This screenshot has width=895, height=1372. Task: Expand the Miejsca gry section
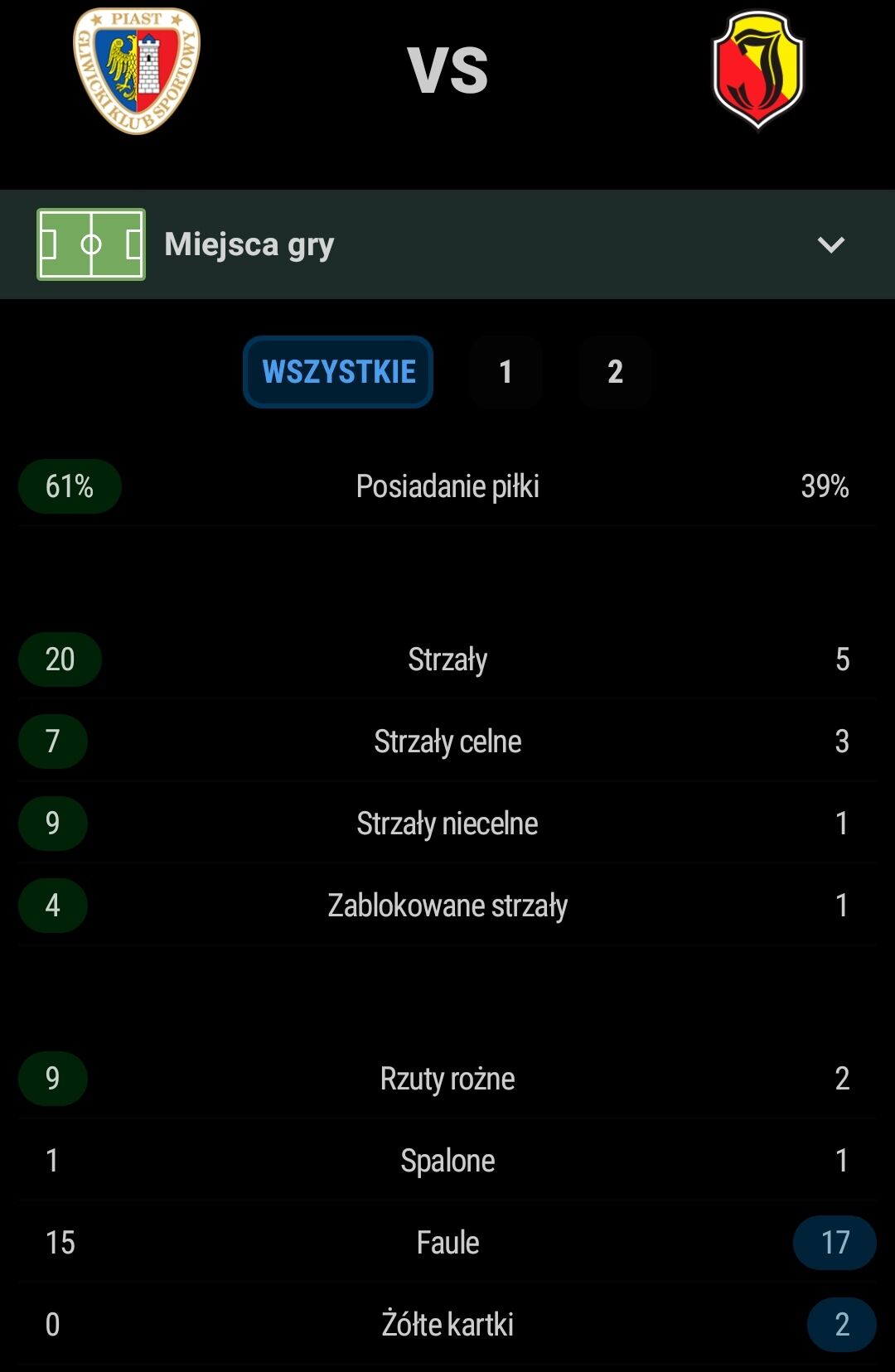click(x=830, y=244)
